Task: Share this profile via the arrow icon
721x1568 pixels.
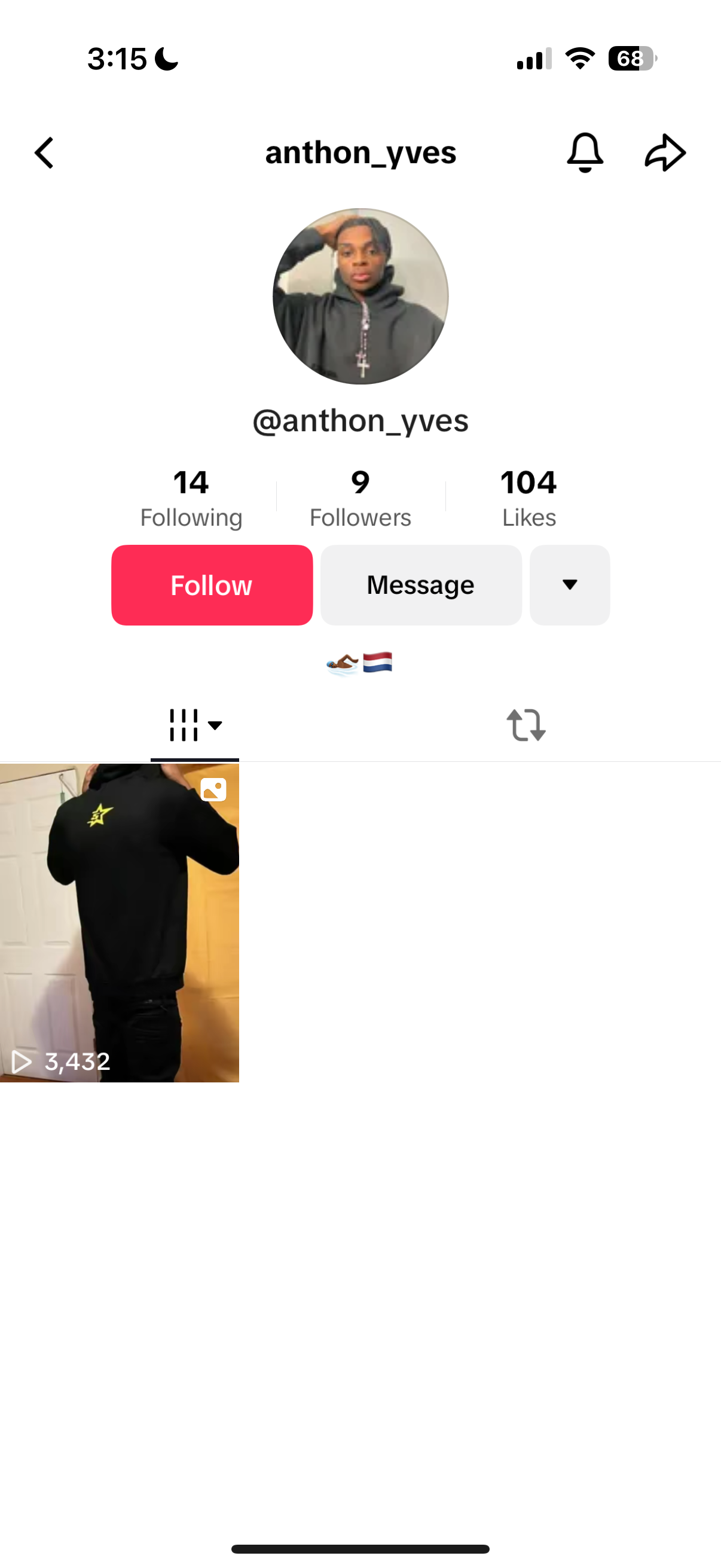Action: [x=665, y=152]
